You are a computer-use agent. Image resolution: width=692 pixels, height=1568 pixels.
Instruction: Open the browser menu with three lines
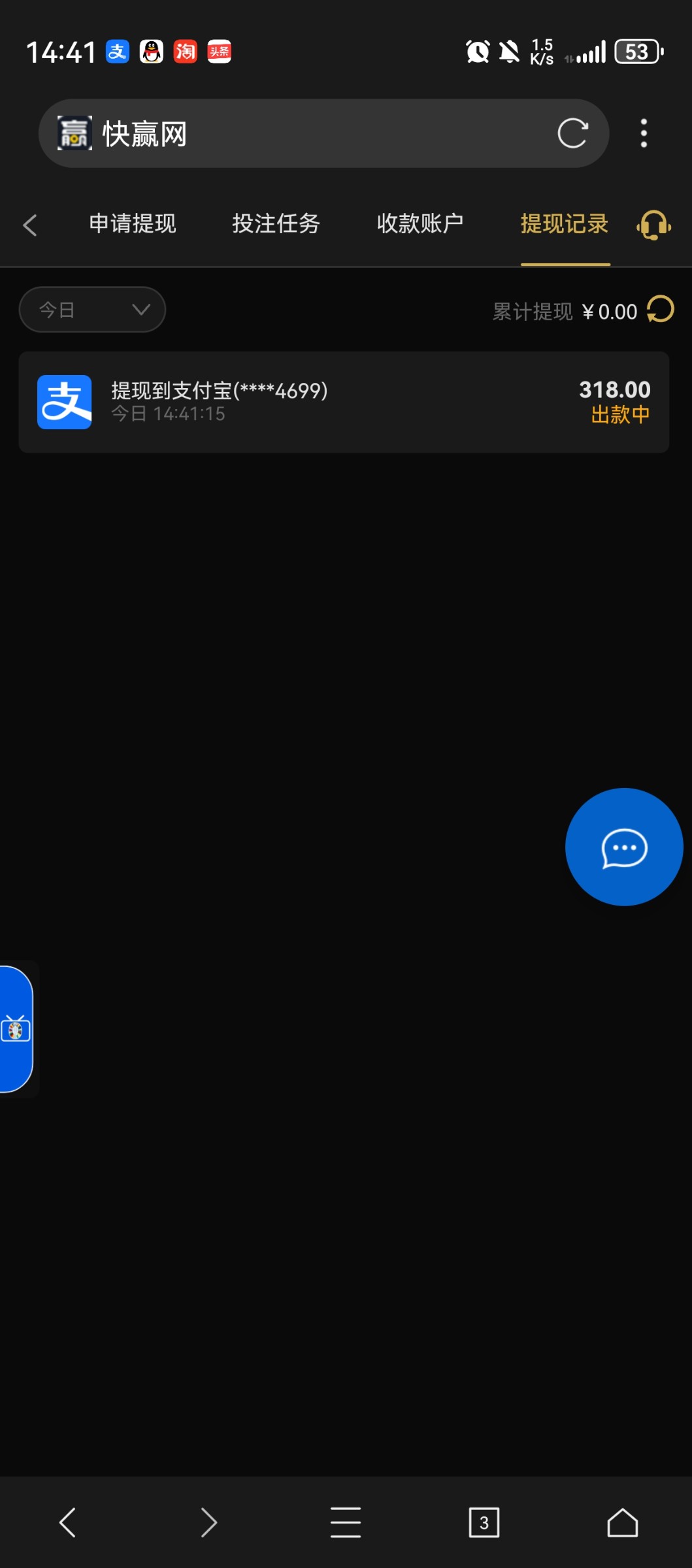tap(346, 1522)
